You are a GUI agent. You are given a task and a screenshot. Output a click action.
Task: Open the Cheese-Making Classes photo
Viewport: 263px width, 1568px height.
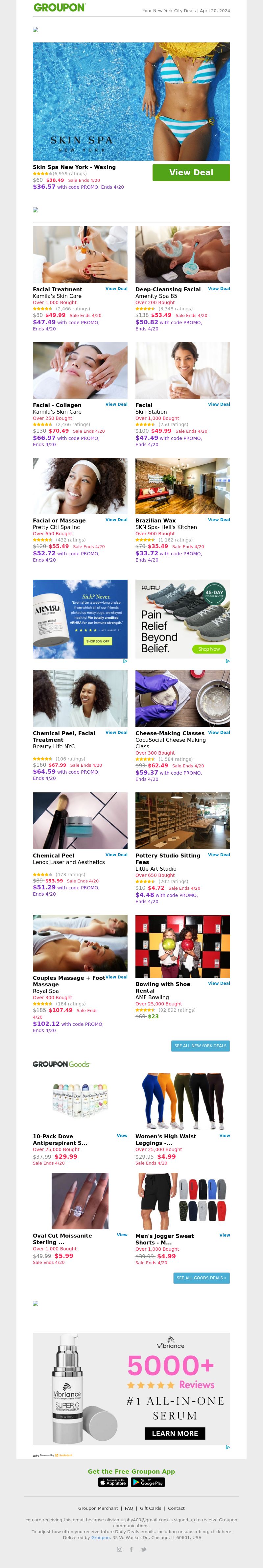coord(182,699)
